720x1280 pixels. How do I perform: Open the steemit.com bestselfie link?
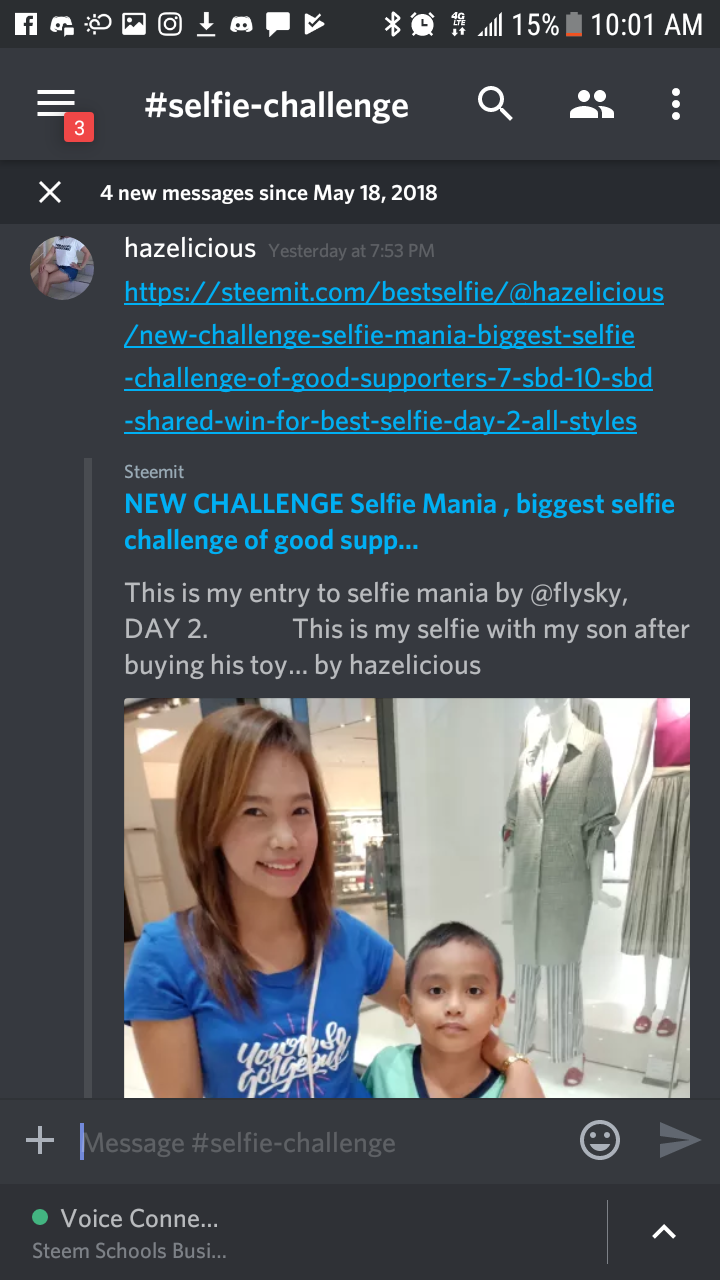click(x=393, y=356)
